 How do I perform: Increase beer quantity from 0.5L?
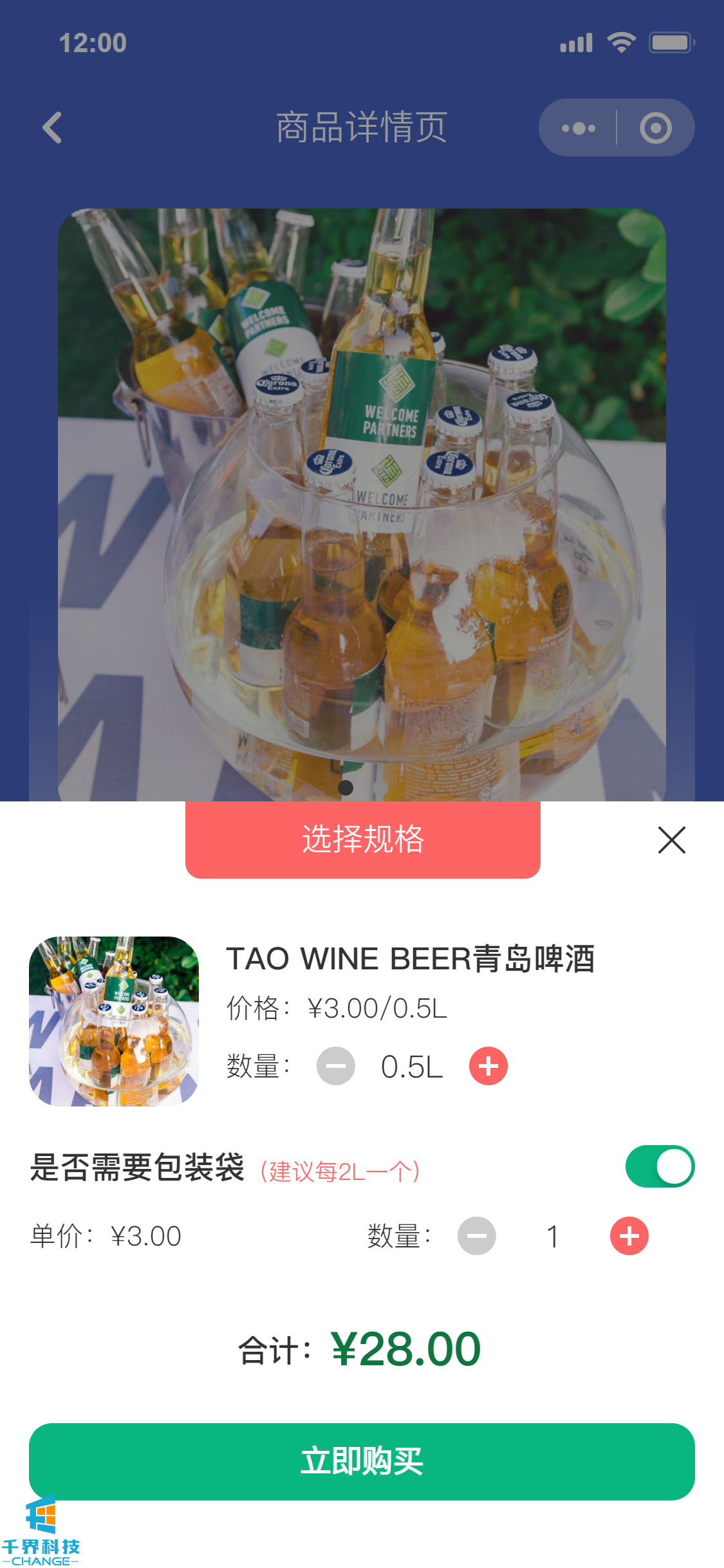tap(488, 1066)
